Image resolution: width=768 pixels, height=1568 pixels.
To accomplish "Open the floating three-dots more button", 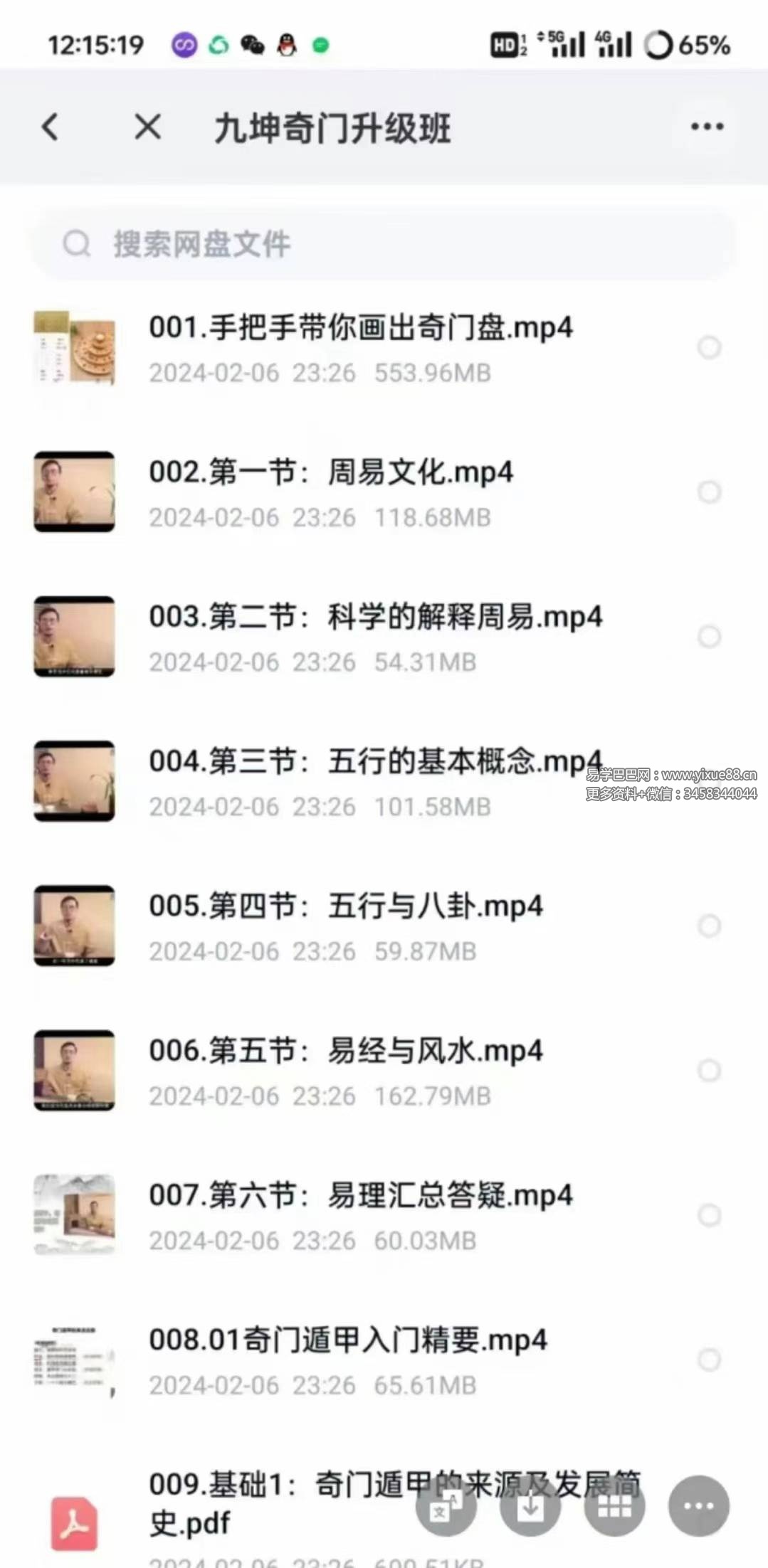I will [x=698, y=1506].
